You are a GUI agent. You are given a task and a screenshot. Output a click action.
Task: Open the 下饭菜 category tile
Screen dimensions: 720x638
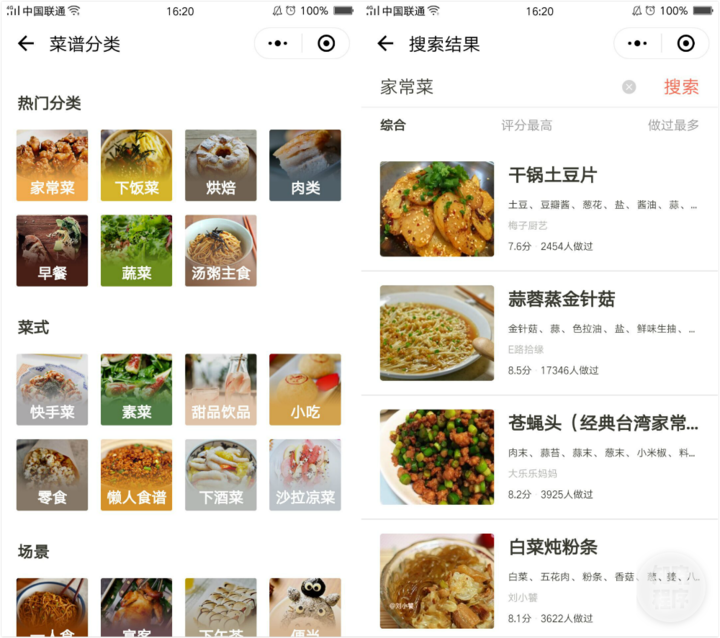136,165
